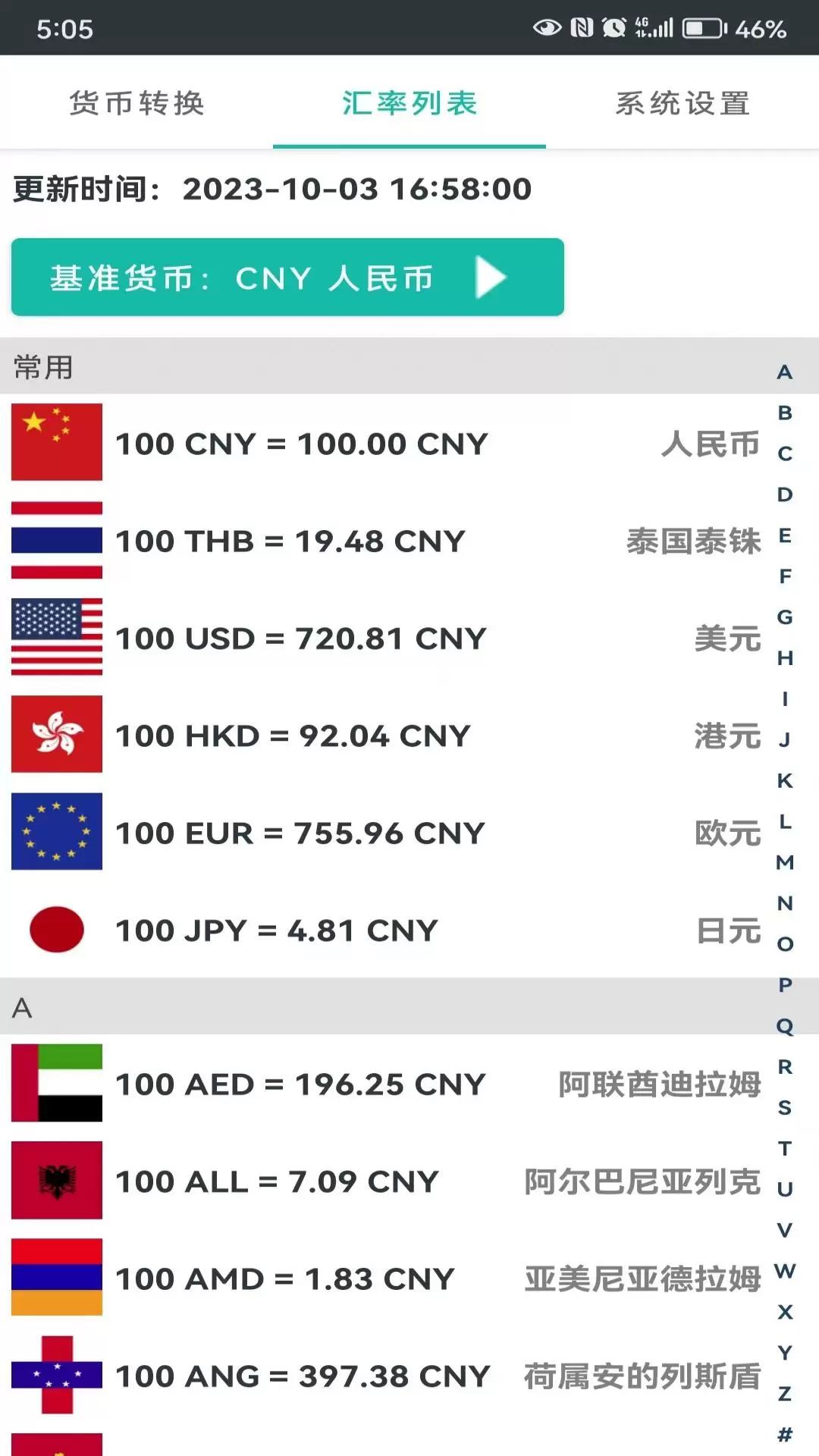This screenshot has width=819, height=1456.
Task: Tap the 100 EUR 欧元 row
Action: tap(387, 832)
